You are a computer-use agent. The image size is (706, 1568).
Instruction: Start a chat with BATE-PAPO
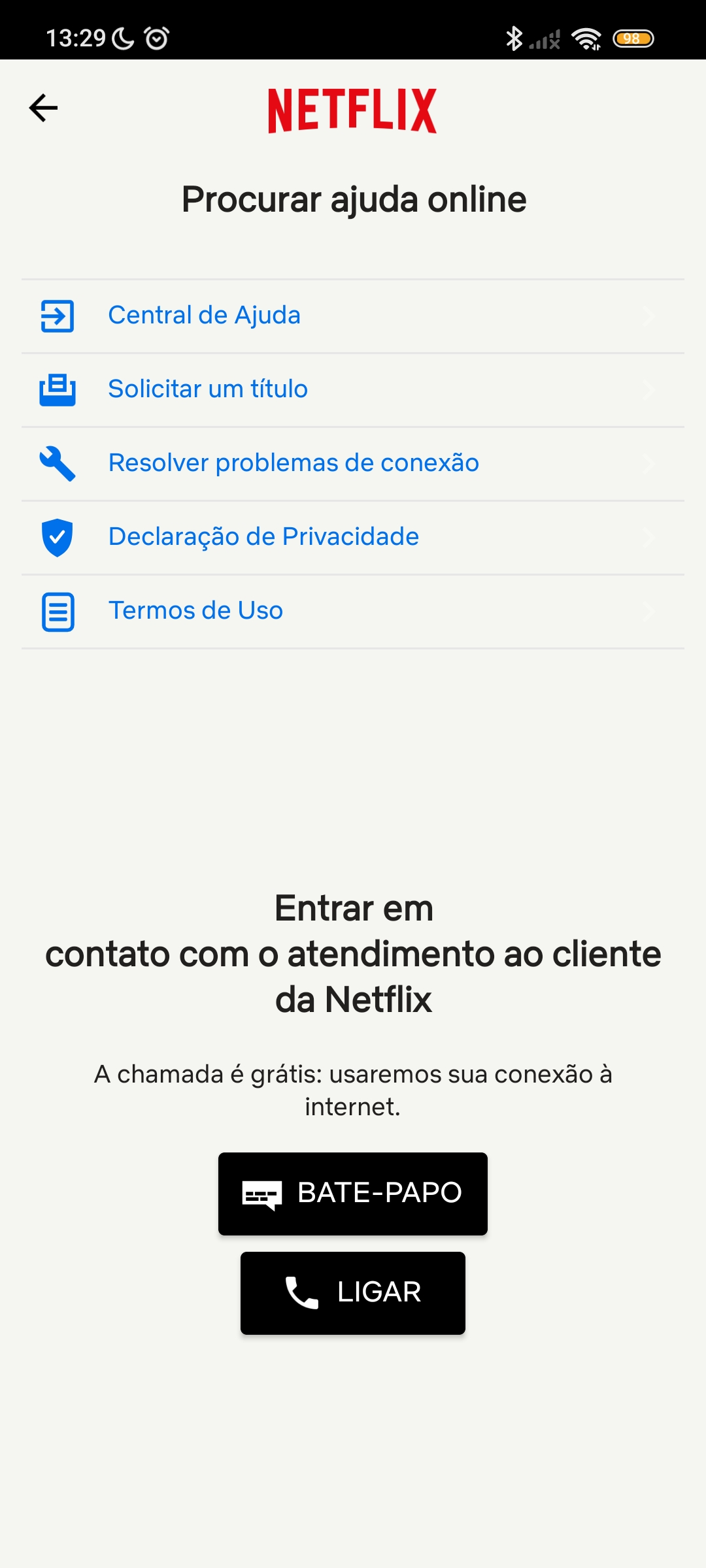point(353,1193)
